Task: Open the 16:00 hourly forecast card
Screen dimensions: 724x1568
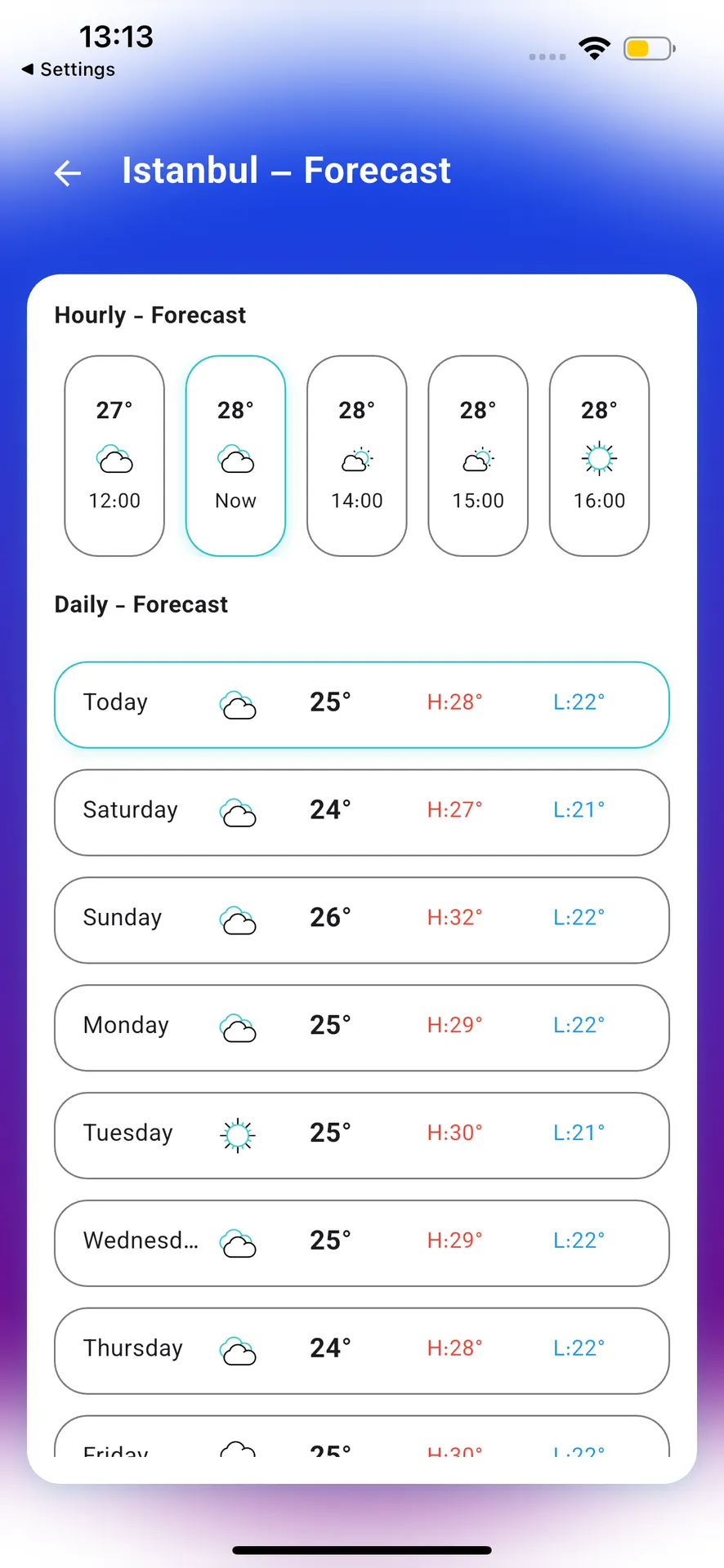Action: [x=599, y=456]
